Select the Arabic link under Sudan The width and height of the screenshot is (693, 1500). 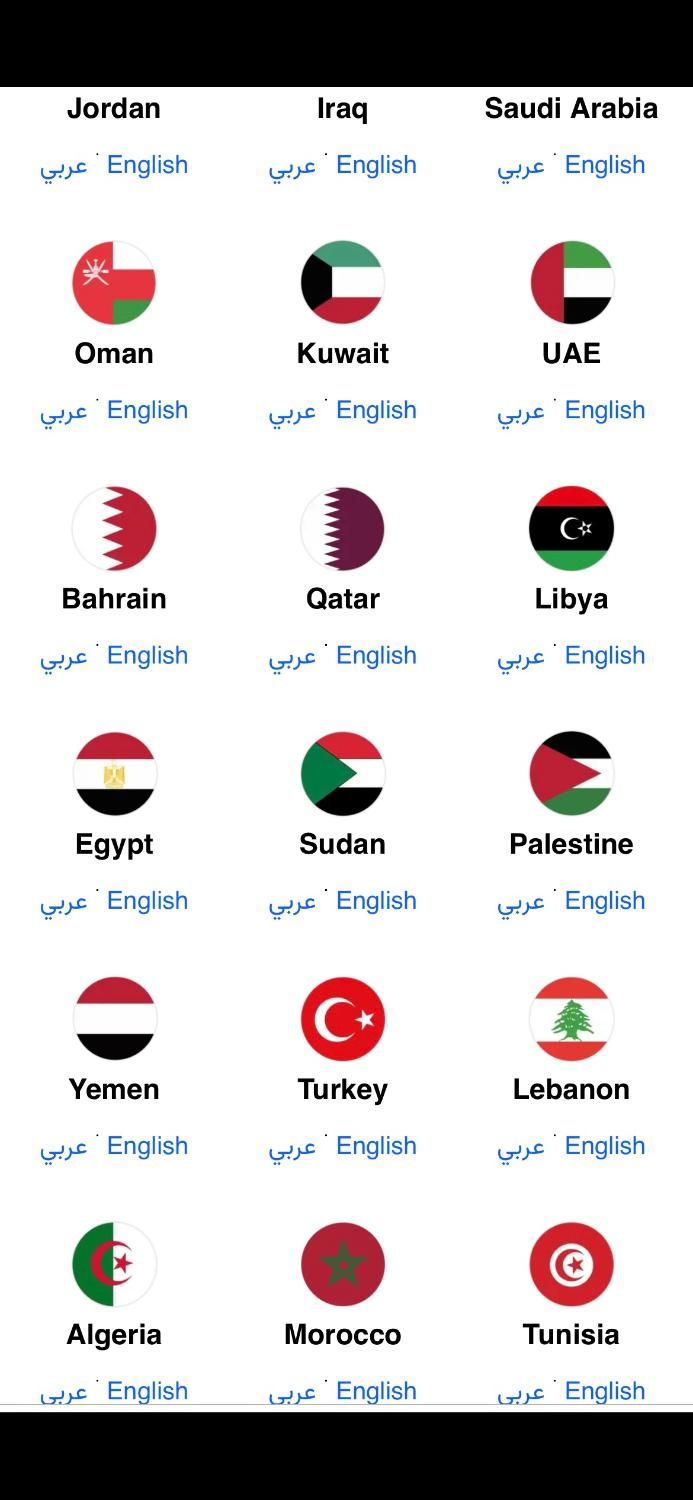coord(292,901)
